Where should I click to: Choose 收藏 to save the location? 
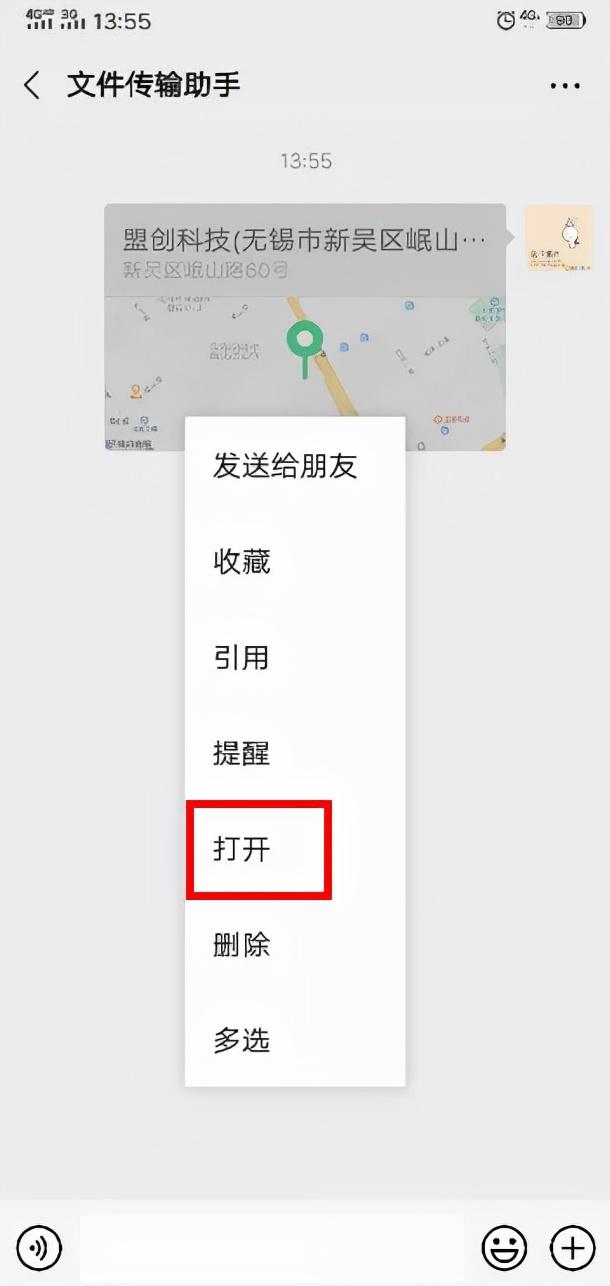tap(295, 562)
